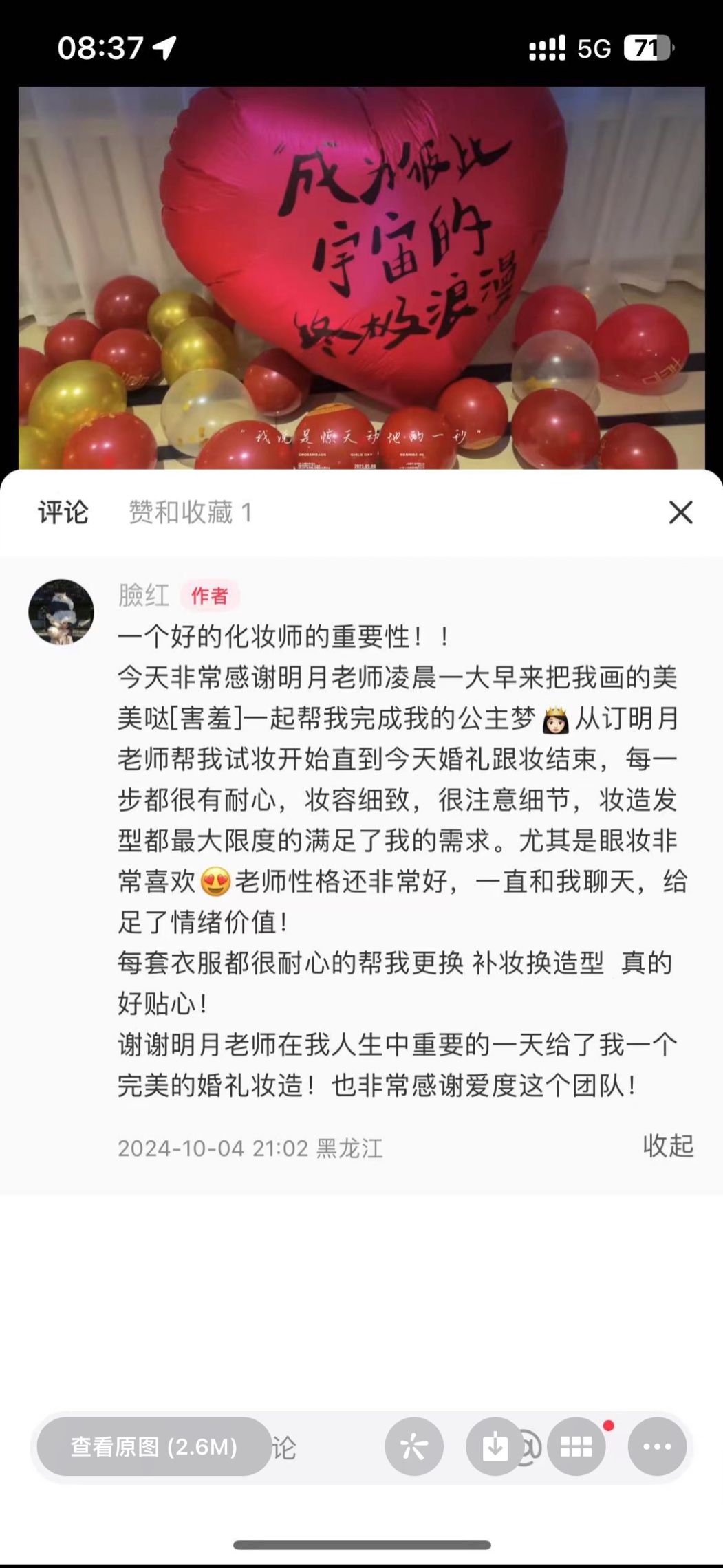This screenshot has height=1568, width=723.
Task: Open the grid view of all images
Action: click(x=576, y=1446)
